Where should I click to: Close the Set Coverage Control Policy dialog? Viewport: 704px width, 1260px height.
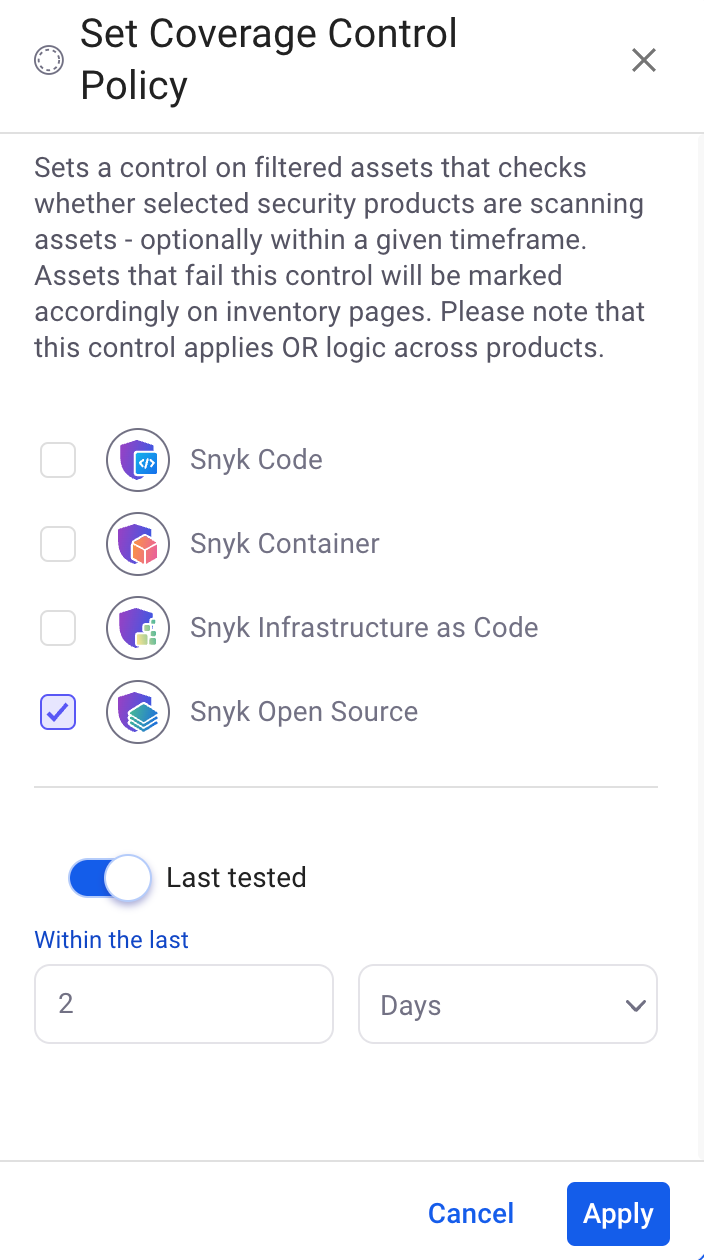tap(643, 61)
